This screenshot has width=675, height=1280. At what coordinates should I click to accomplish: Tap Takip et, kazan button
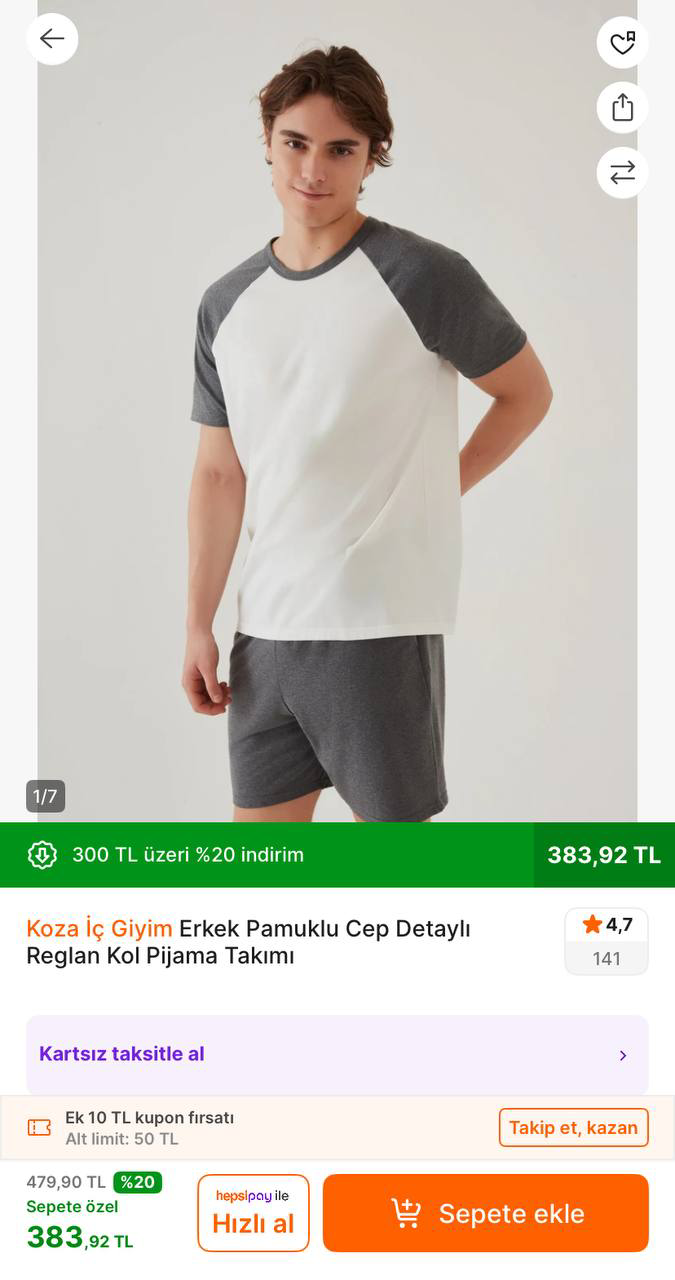click(573, 1128)
